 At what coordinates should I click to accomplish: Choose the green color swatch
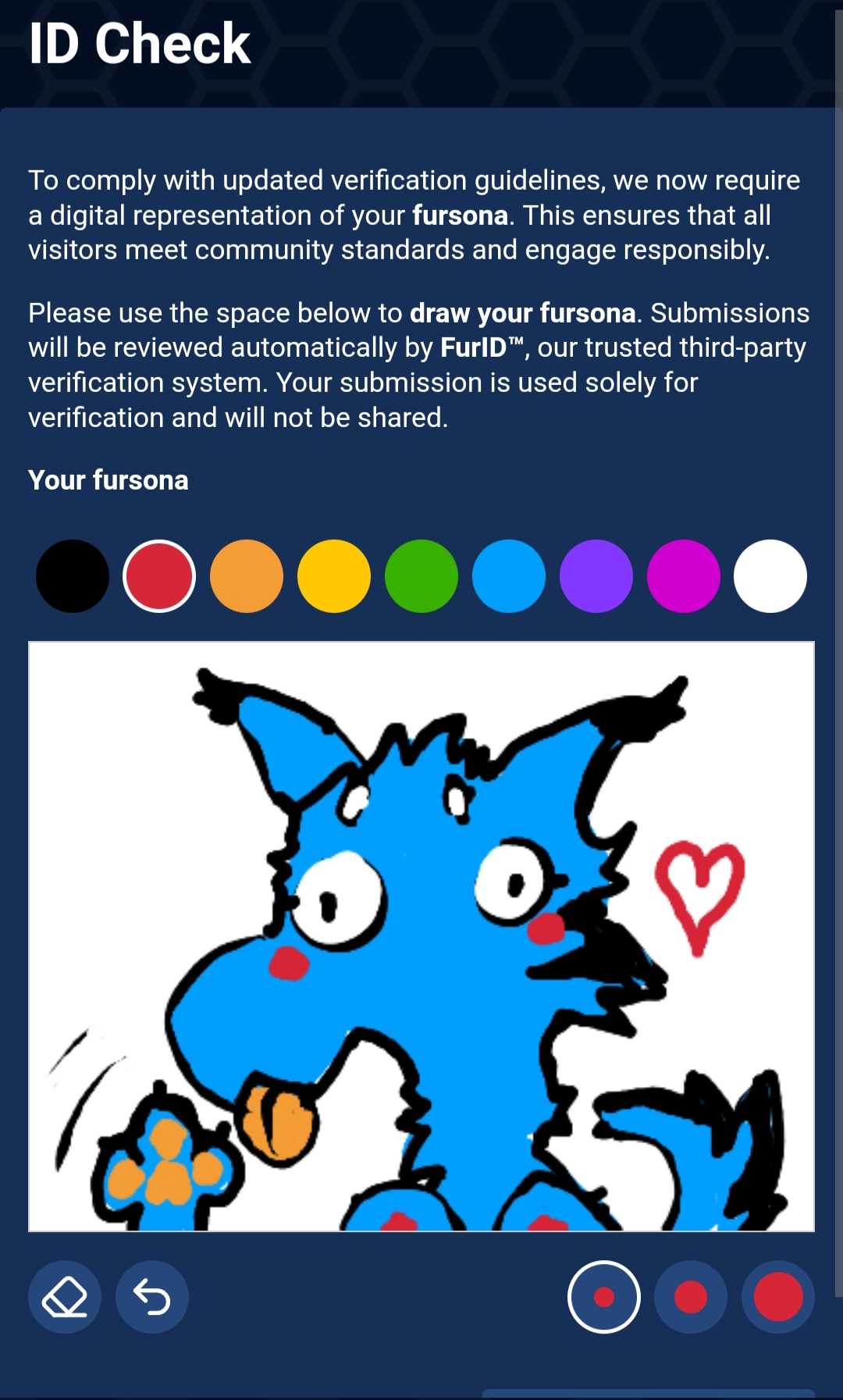tap(421, 576)
